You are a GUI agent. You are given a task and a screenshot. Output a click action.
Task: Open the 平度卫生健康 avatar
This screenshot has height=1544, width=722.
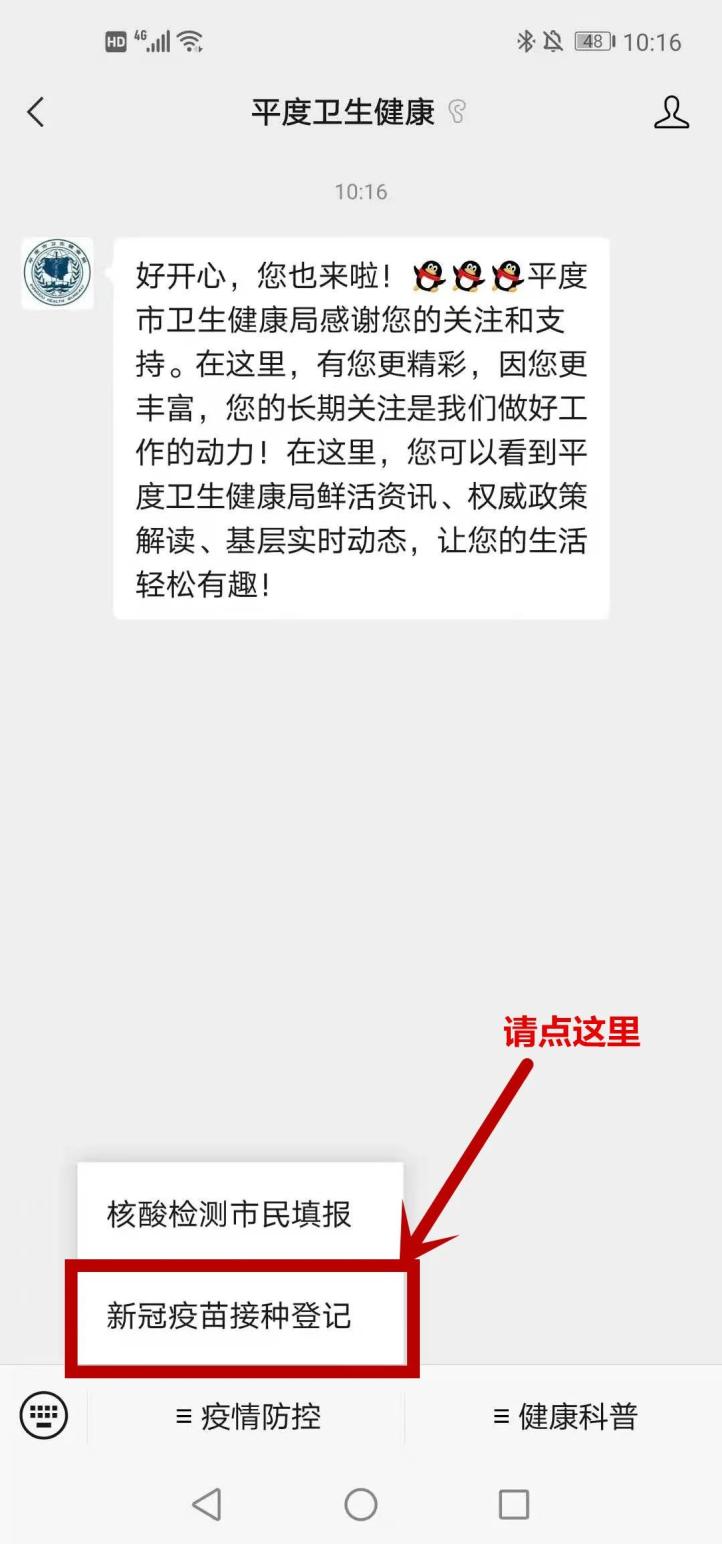click(57, 273)
